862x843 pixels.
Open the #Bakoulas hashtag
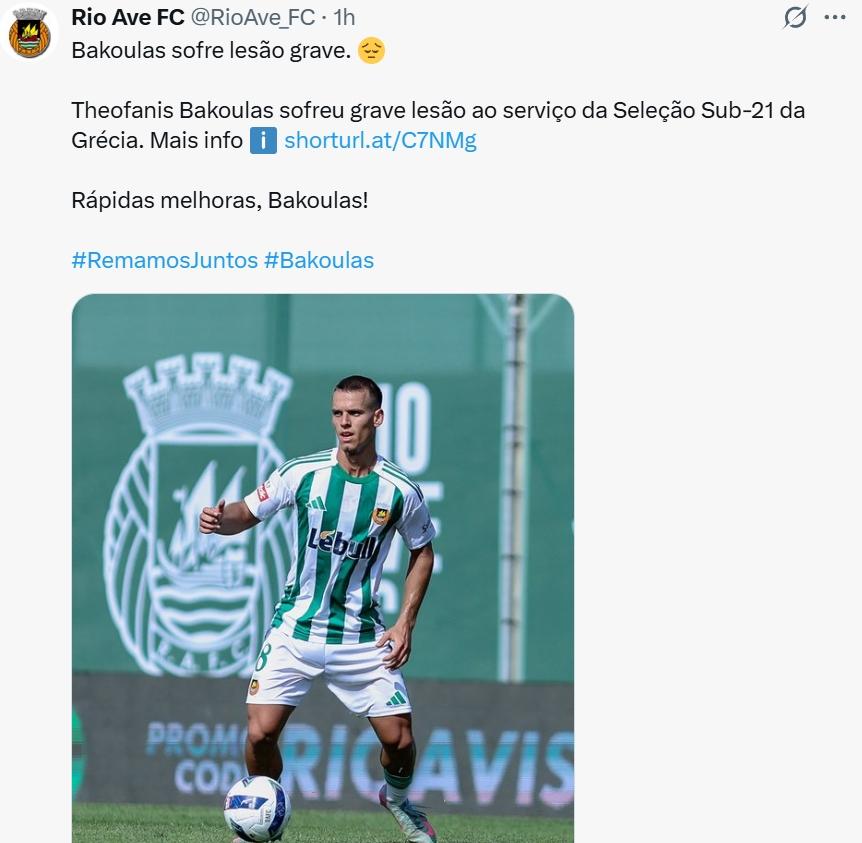(318, 260)
